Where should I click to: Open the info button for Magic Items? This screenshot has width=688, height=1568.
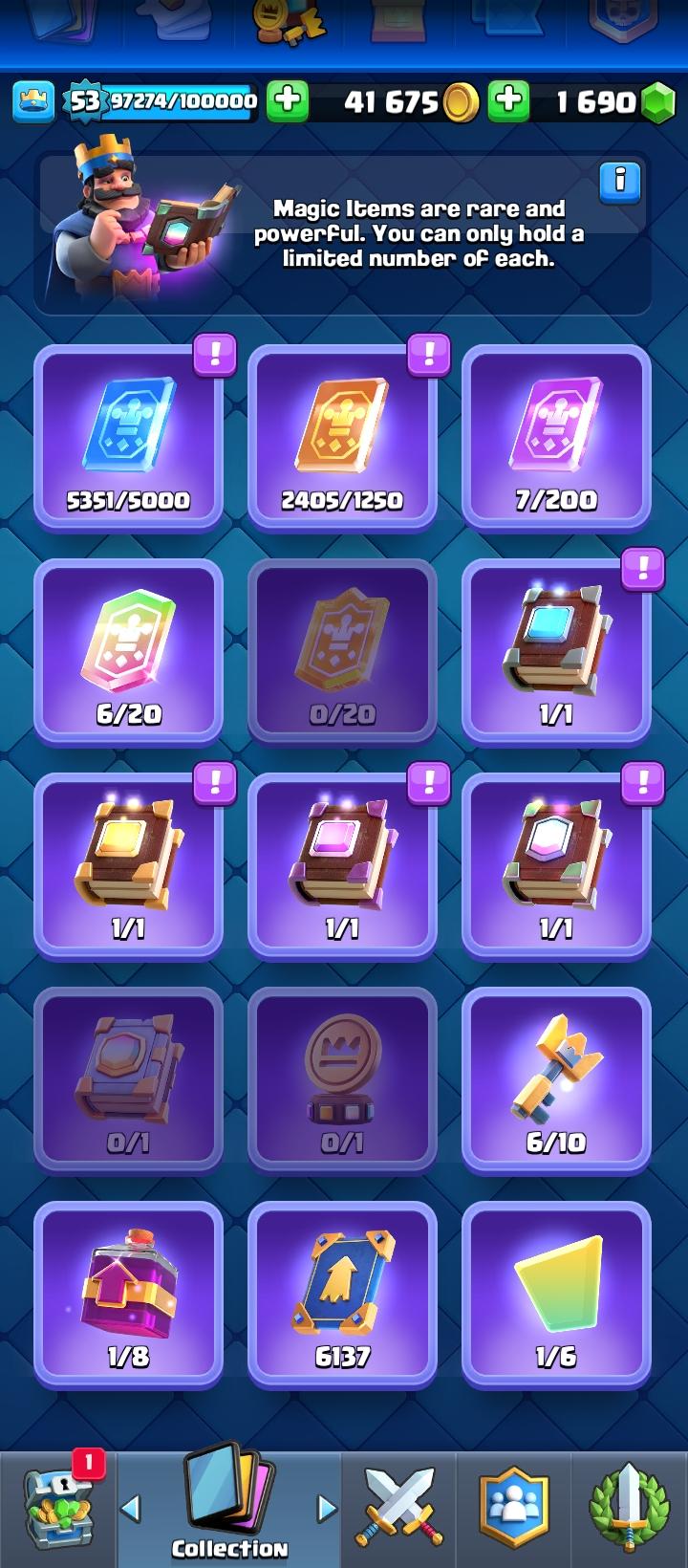(619, 182)
